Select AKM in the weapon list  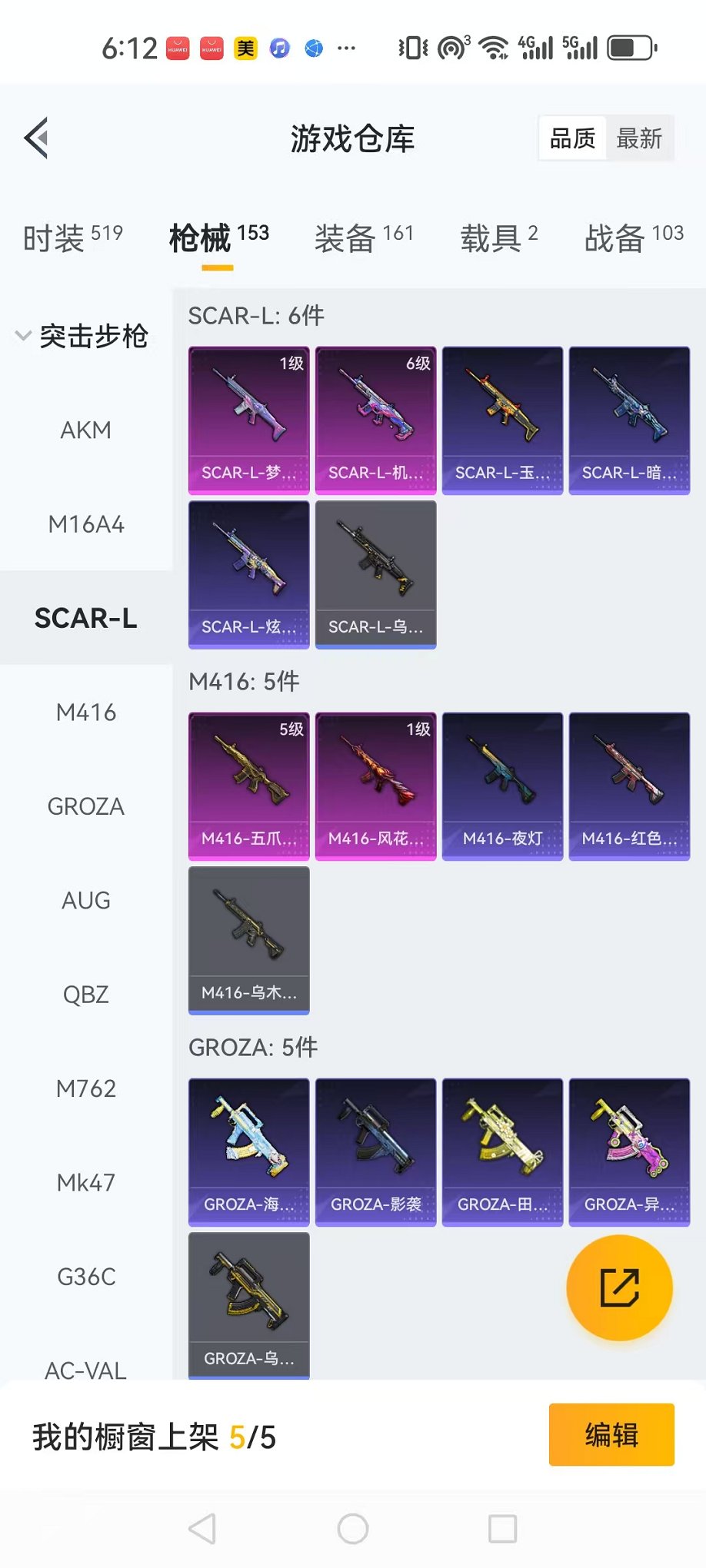86,430
